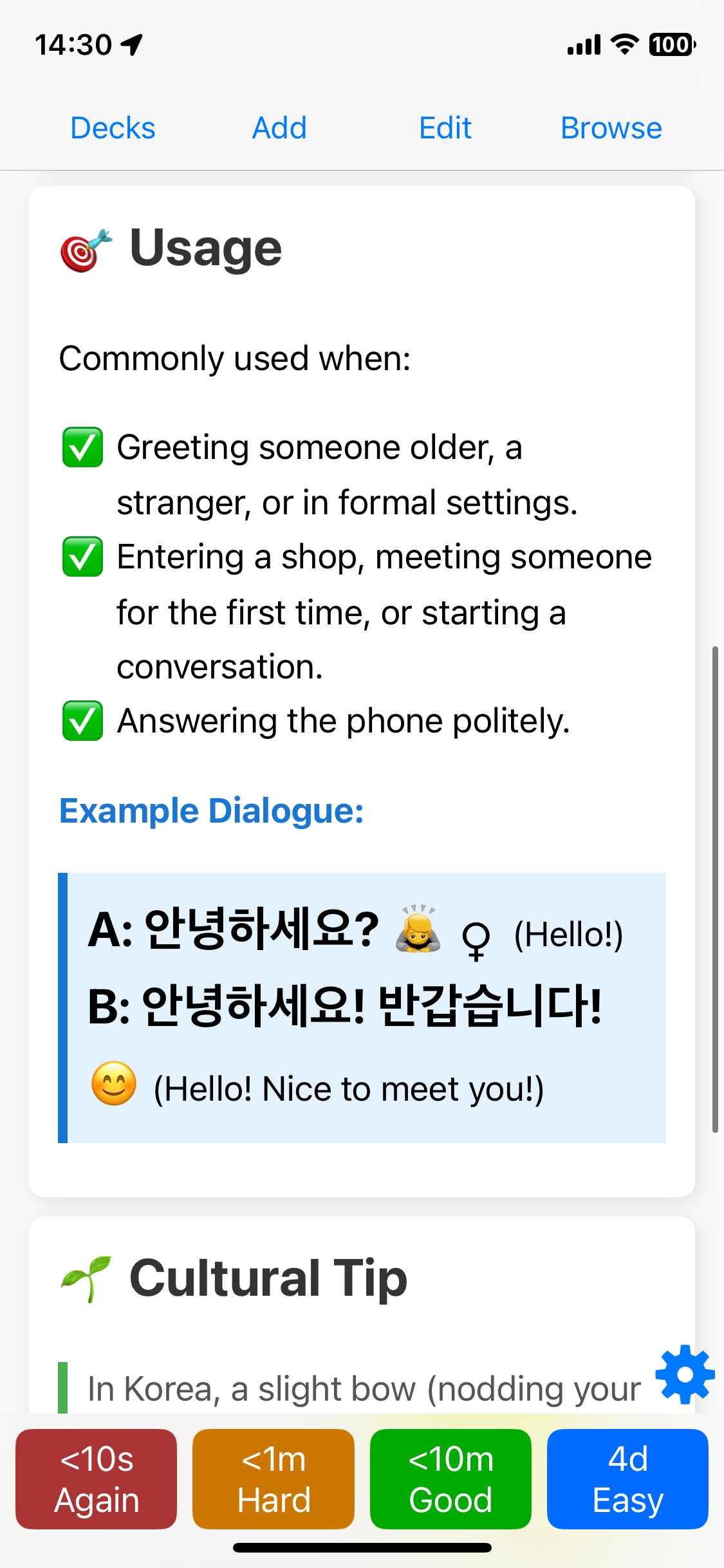Rate the card as Again
This screenshot has height=1568, width=724.
[97, 1479]
